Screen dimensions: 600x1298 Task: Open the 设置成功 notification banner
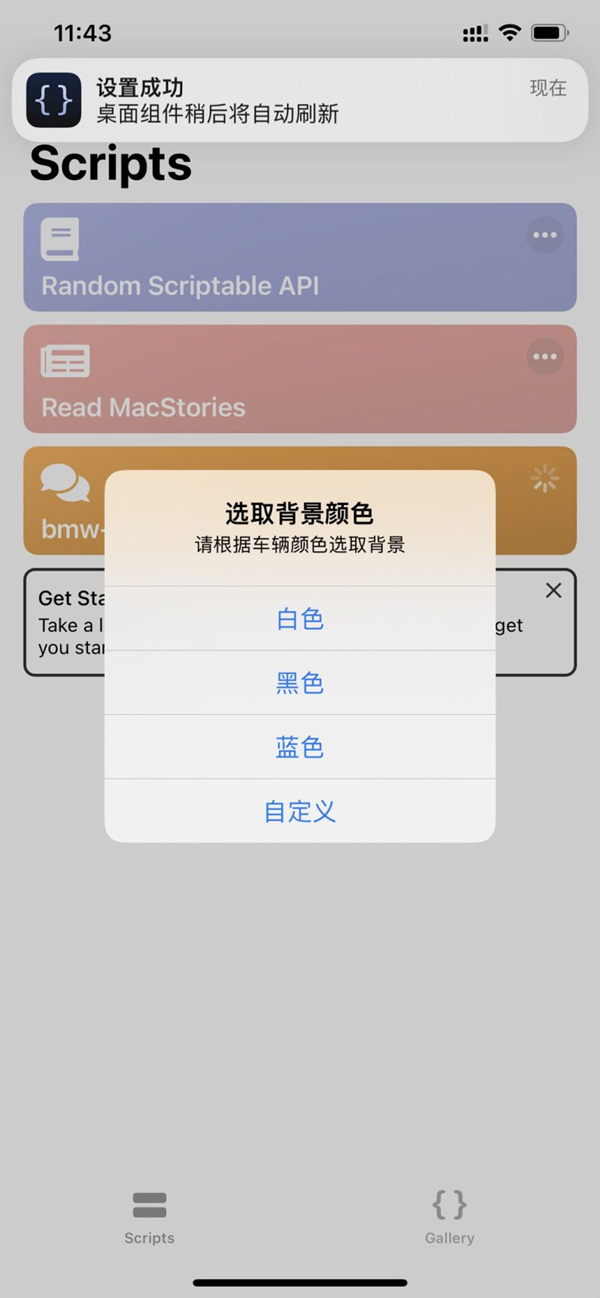coord(300,100)
